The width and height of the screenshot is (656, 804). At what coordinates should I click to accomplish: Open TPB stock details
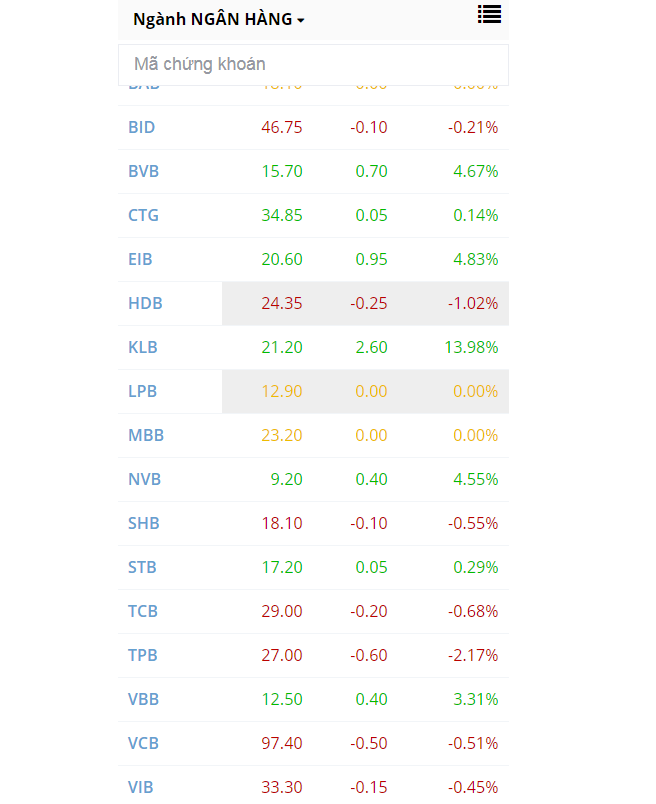143,655
